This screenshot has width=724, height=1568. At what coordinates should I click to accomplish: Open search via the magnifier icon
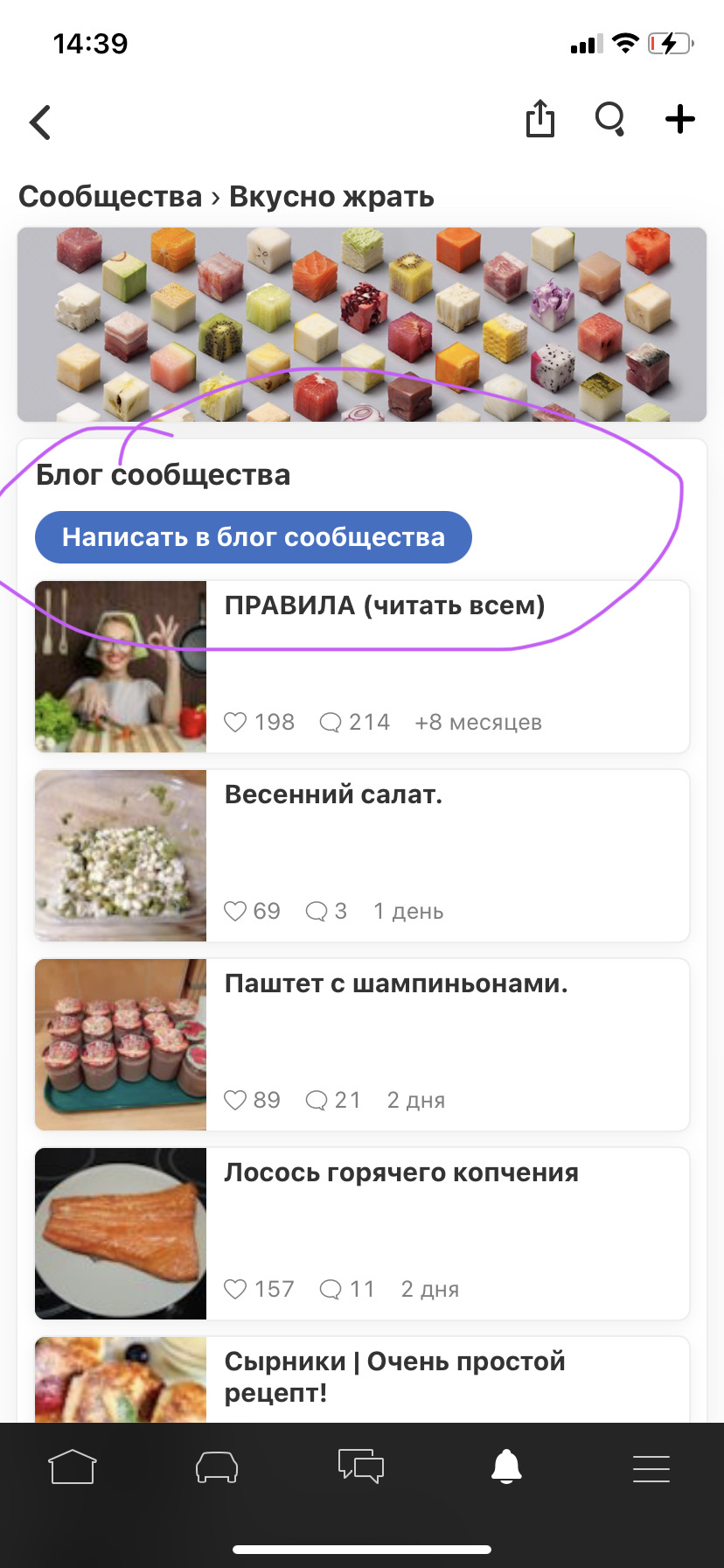[x=609, y=119]
